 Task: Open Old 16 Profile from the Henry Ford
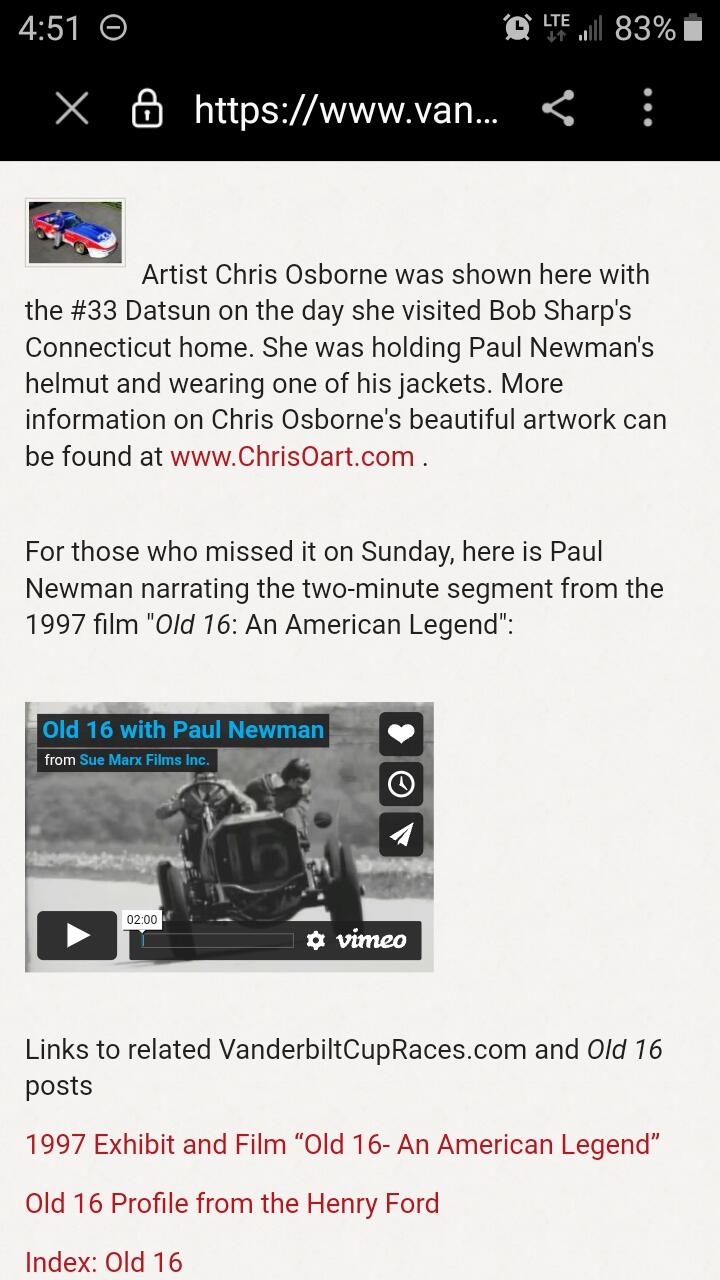tap(232, 1203)
